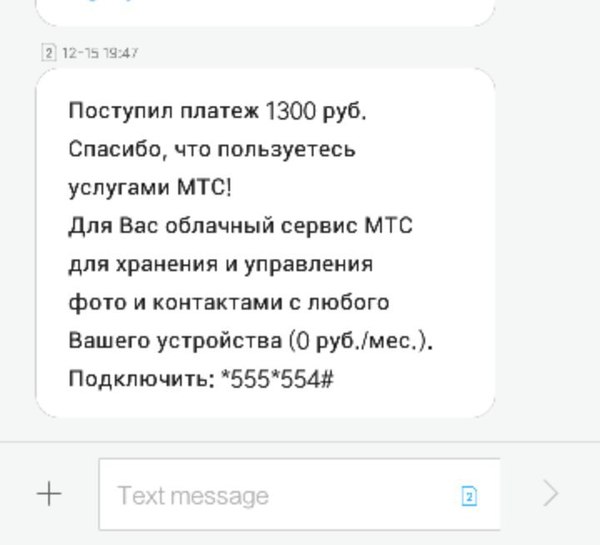Open the attachment plus icon
The image size is (600, 545).
click(48, 494)
